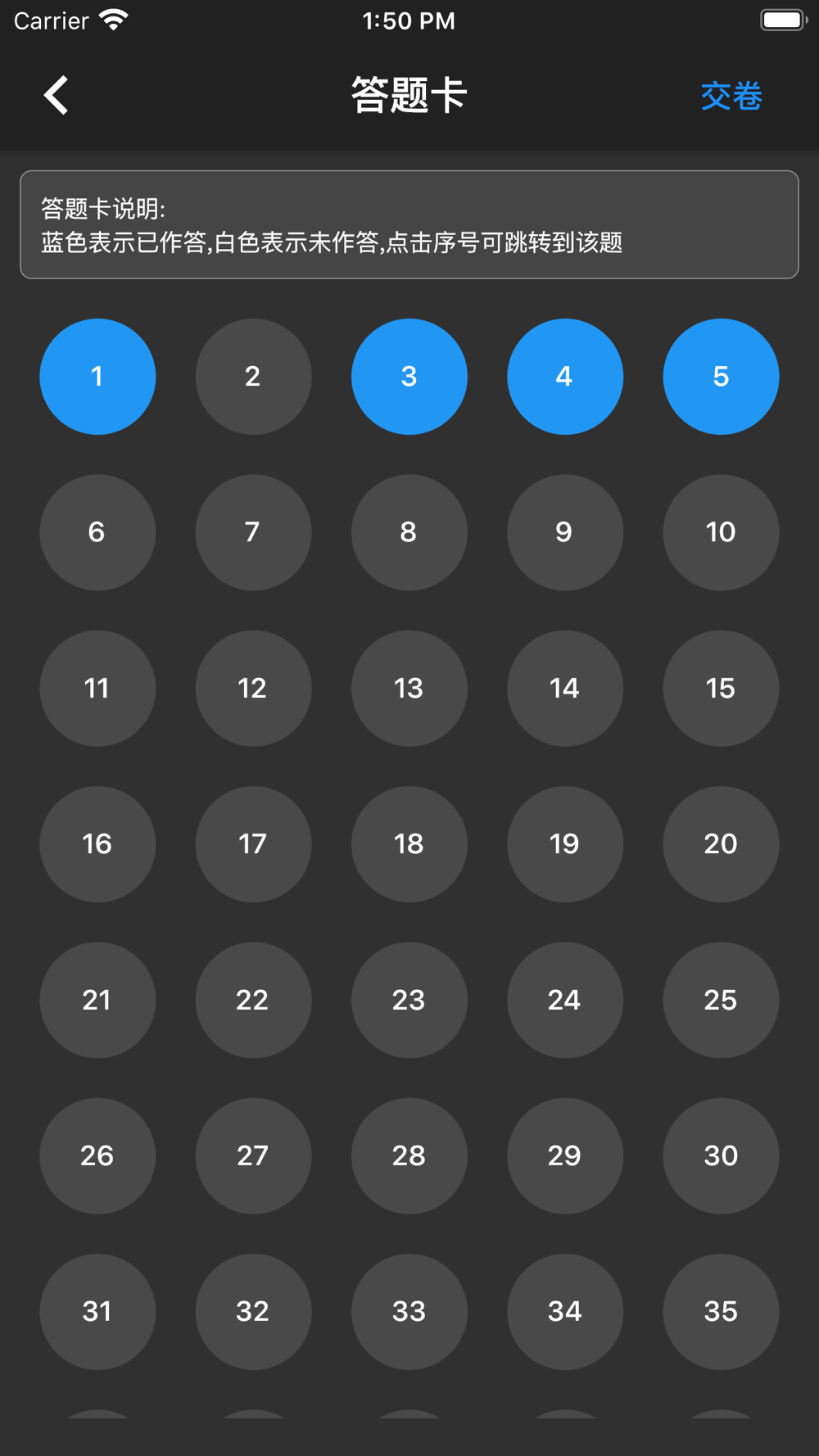819x1456 pixels.
Task: Jump to question 16
Action: 97,844
